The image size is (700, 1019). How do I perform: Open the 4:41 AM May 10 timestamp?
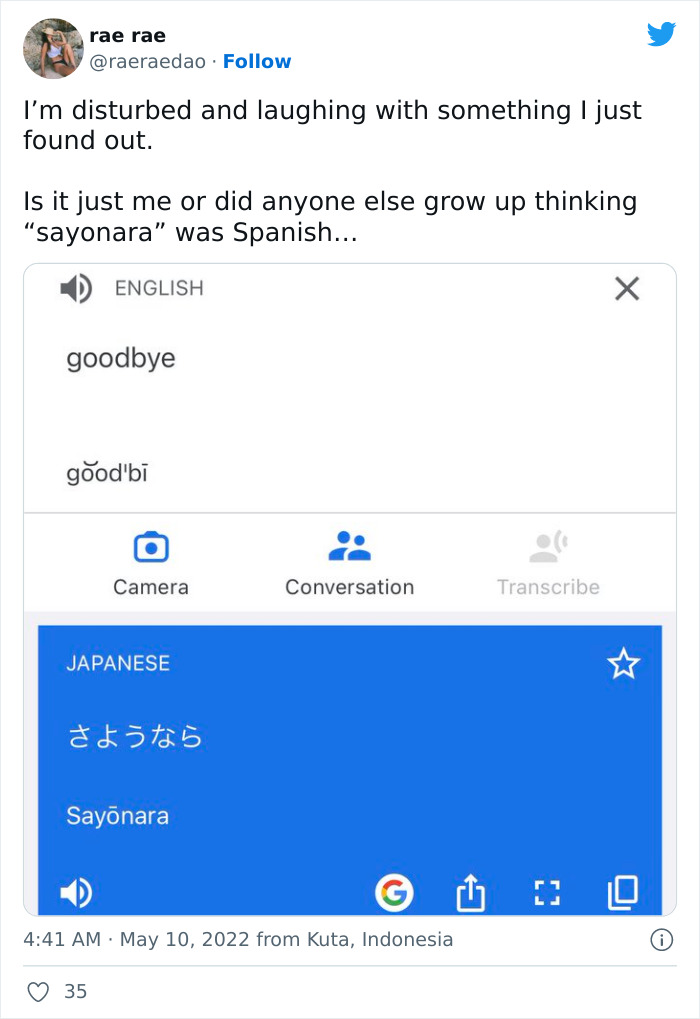[136, 940]
